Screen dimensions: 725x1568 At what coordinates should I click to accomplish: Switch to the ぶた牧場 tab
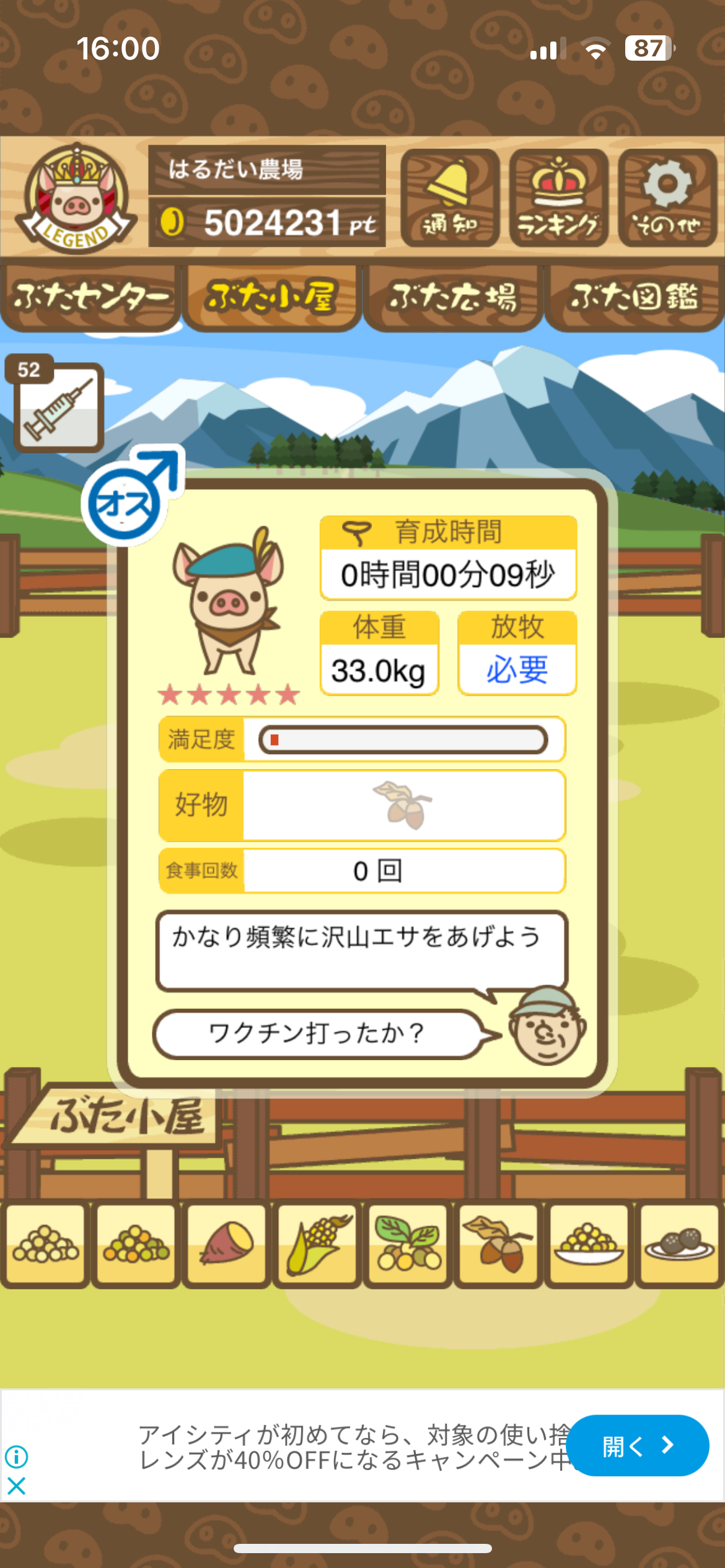click(x=453, y=297)
